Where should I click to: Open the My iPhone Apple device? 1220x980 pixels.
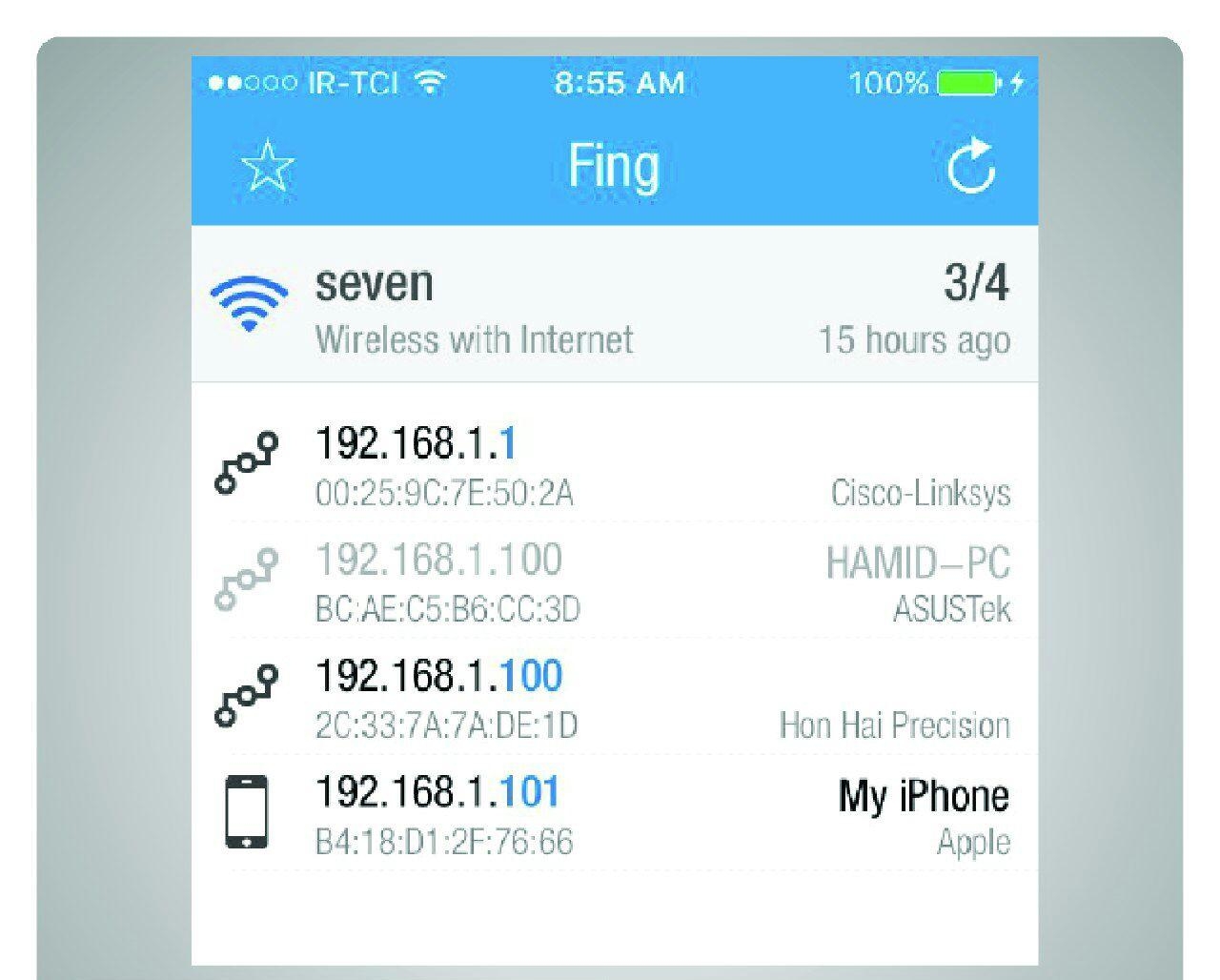pyautogui.click(x=614, y=814)
